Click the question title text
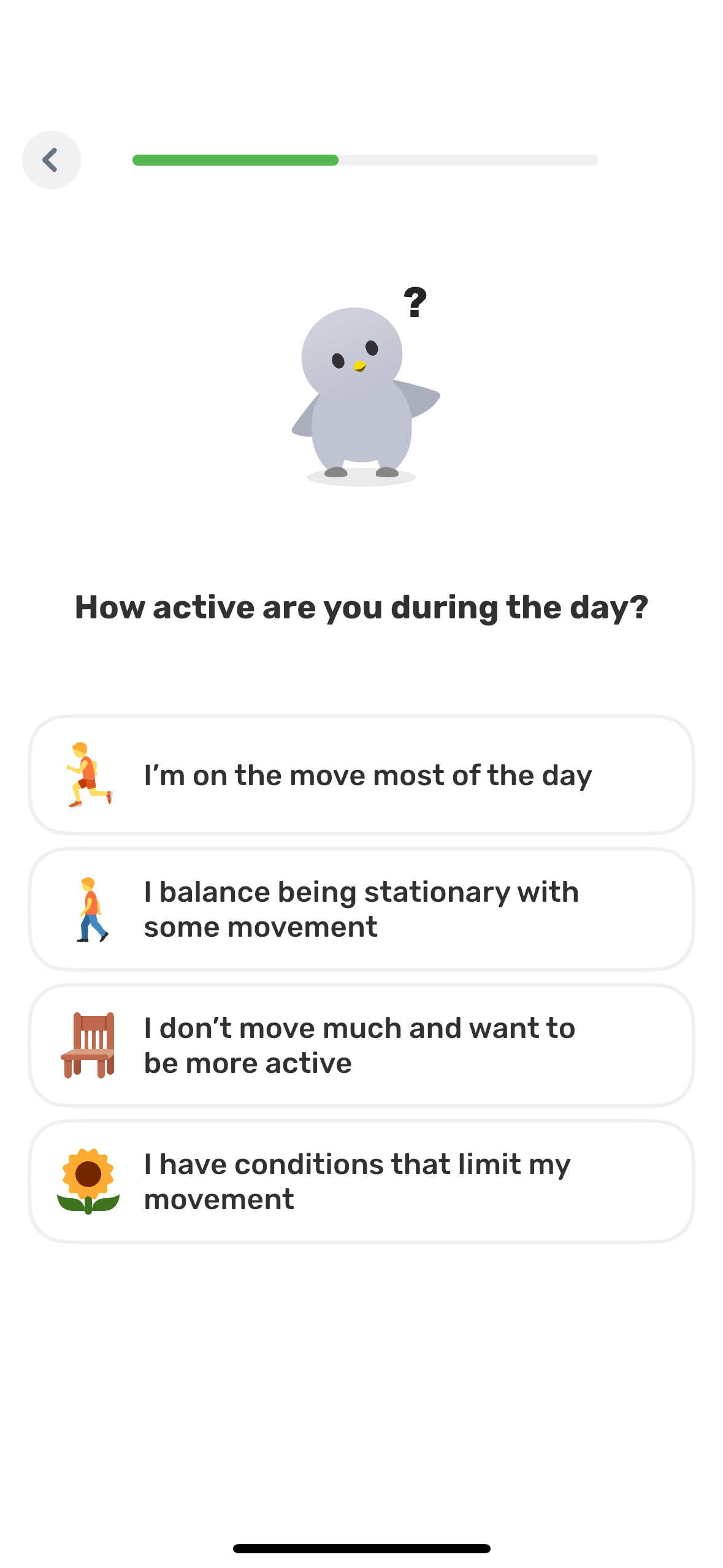 pyautogui.click(x=361, y=607)
